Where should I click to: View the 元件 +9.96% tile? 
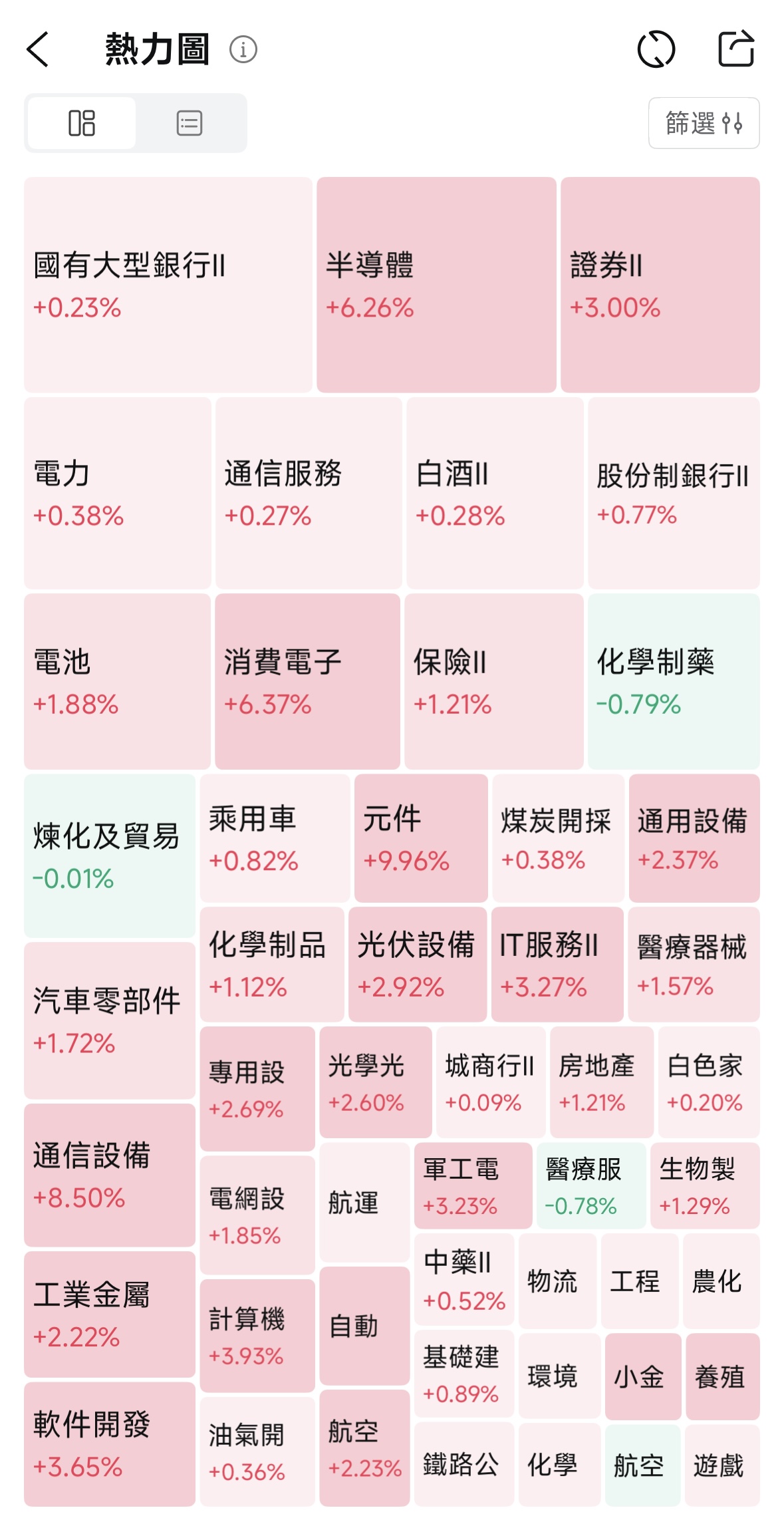(x=420, y=838)
